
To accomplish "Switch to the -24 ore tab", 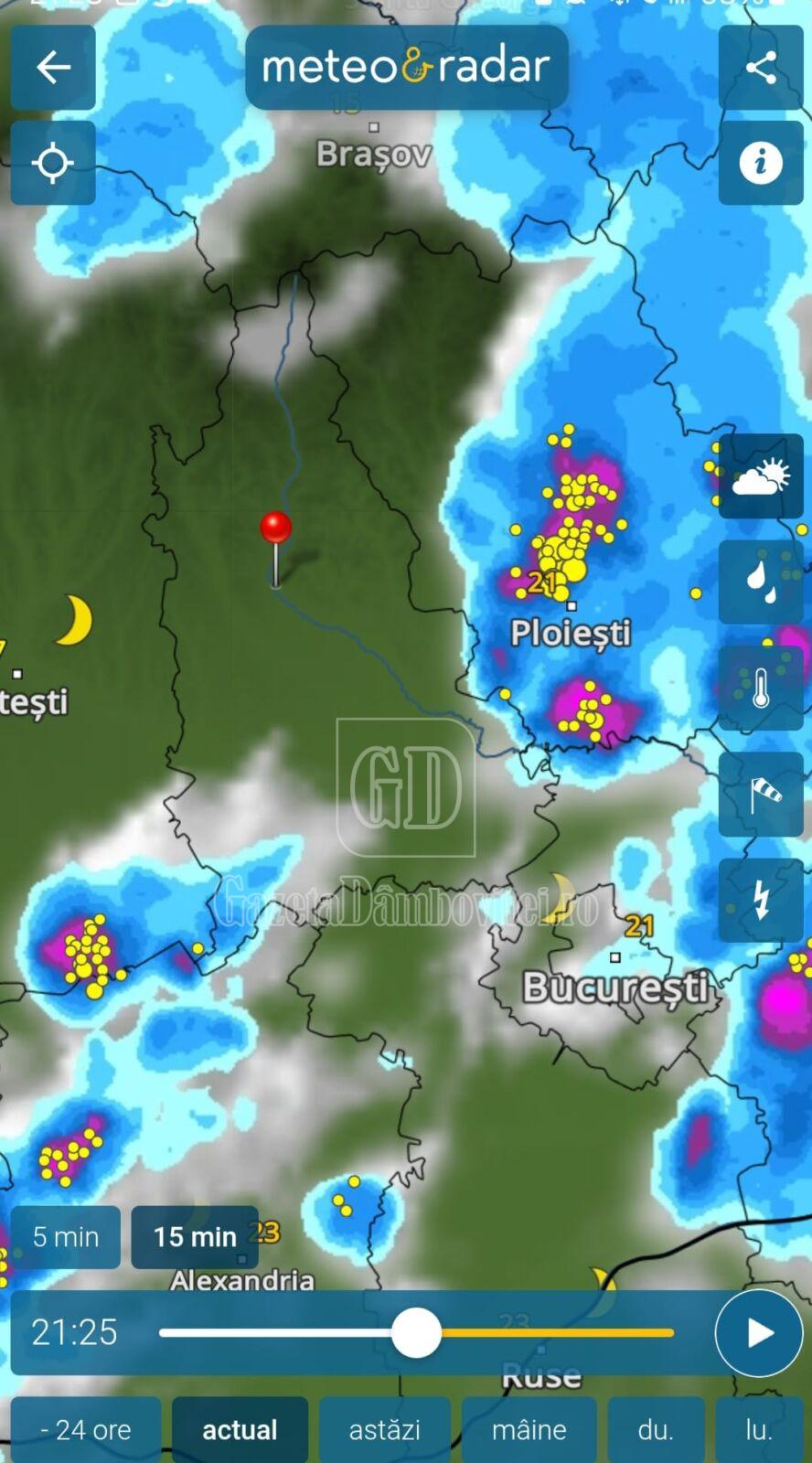I will tap(86, 1429).
